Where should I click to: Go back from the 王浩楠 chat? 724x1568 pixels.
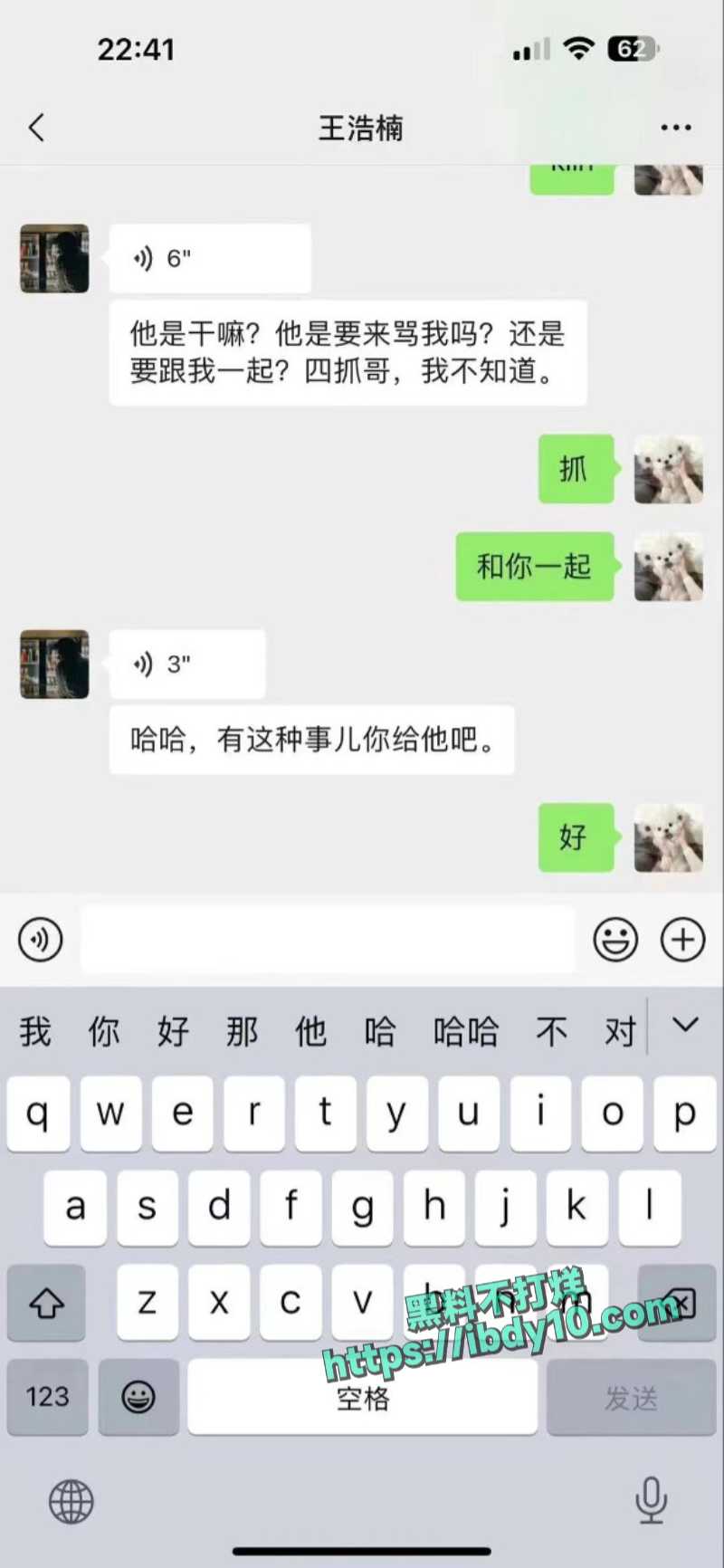click(x=36, y=128)
